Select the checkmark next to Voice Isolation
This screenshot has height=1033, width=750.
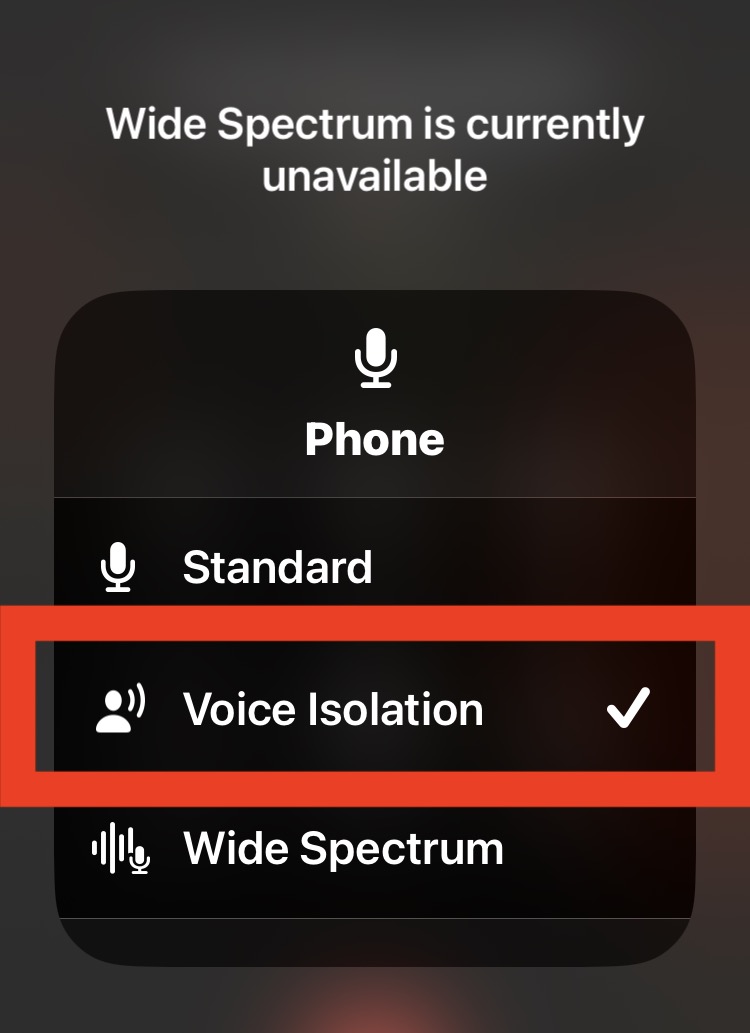coord(628,709)
